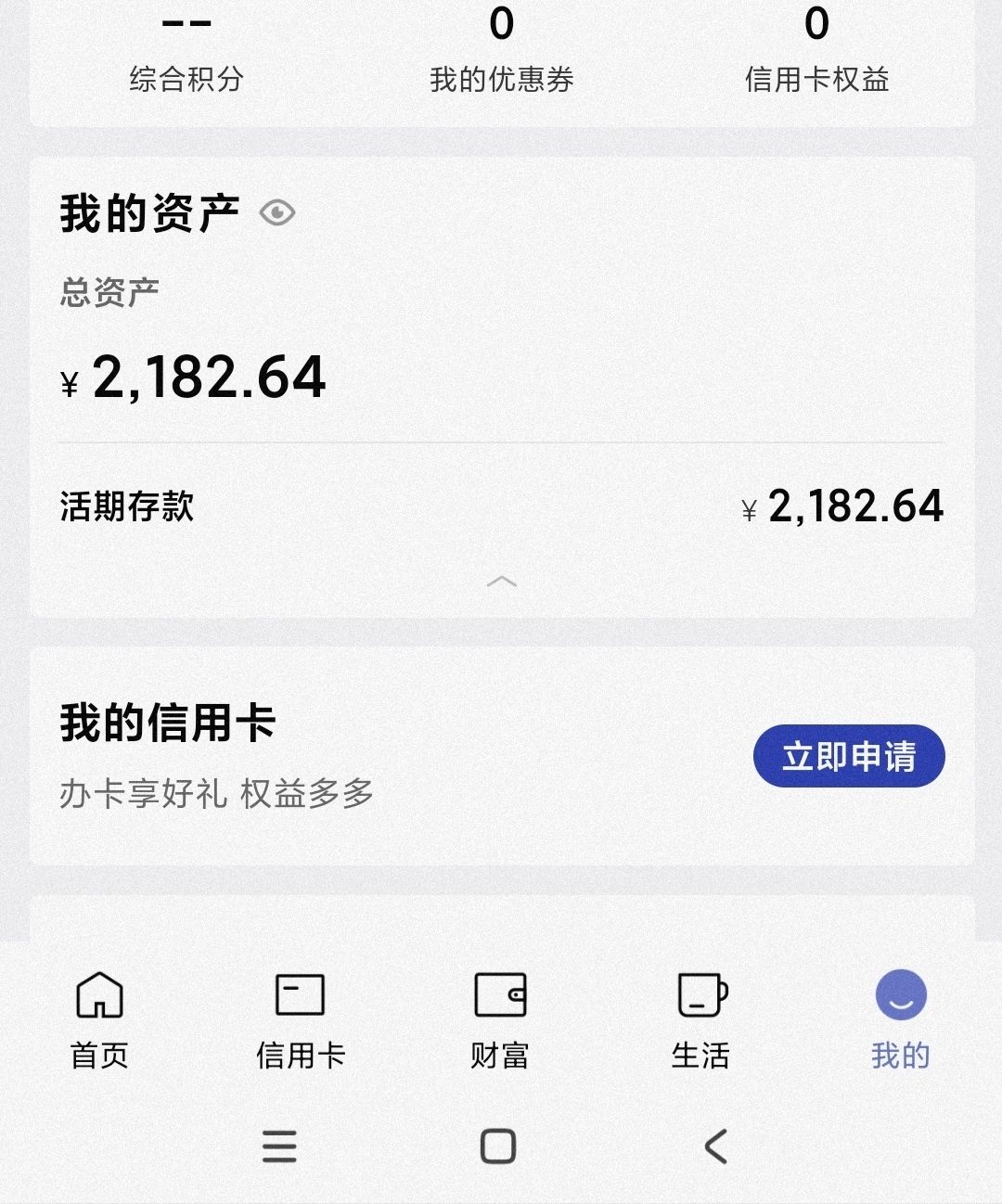Viewport: 1002px width, 1204px height.
Task: Go back with system back button
Action: coord(715,1146)
